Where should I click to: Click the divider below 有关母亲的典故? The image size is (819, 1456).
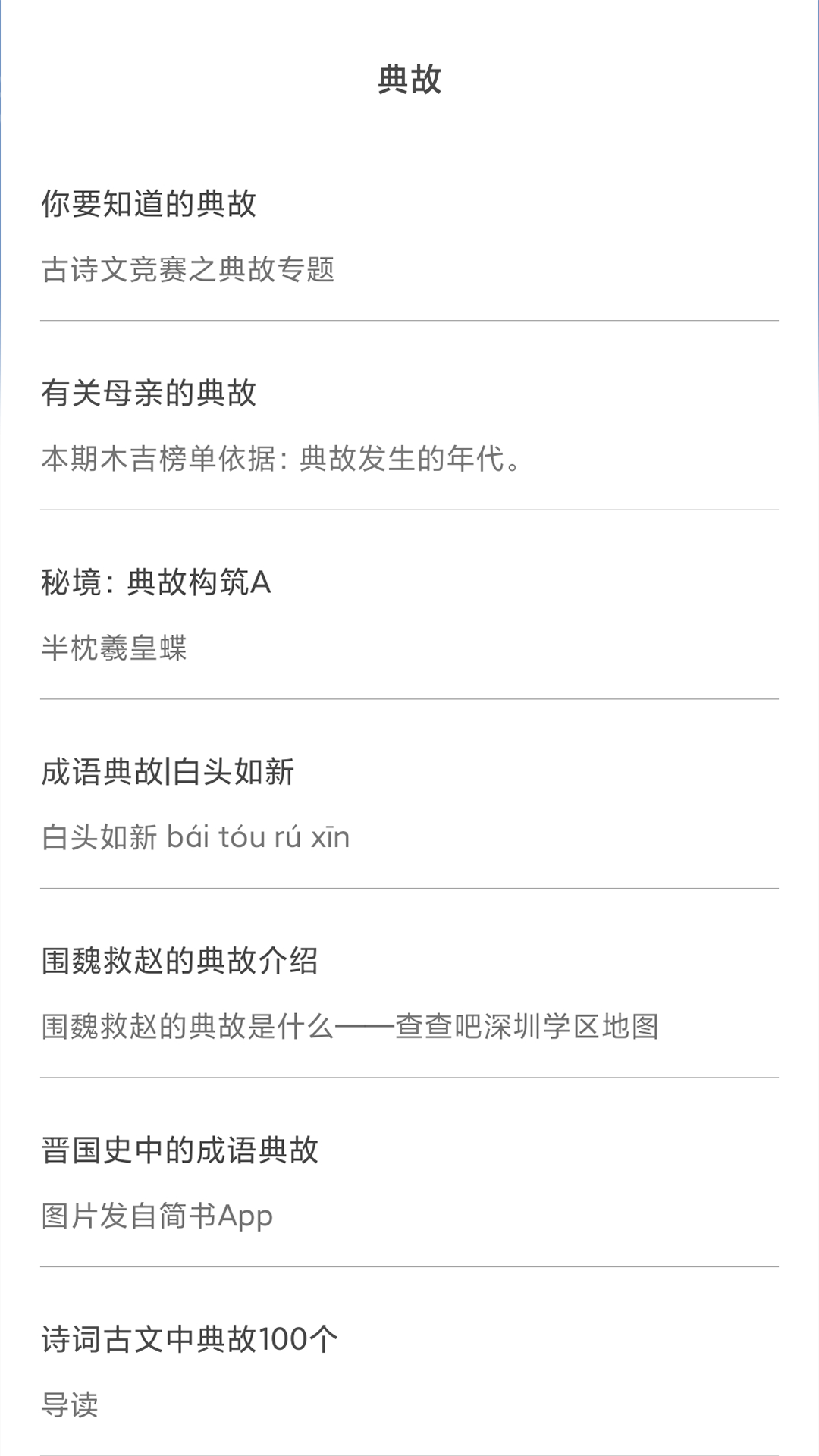409,510
